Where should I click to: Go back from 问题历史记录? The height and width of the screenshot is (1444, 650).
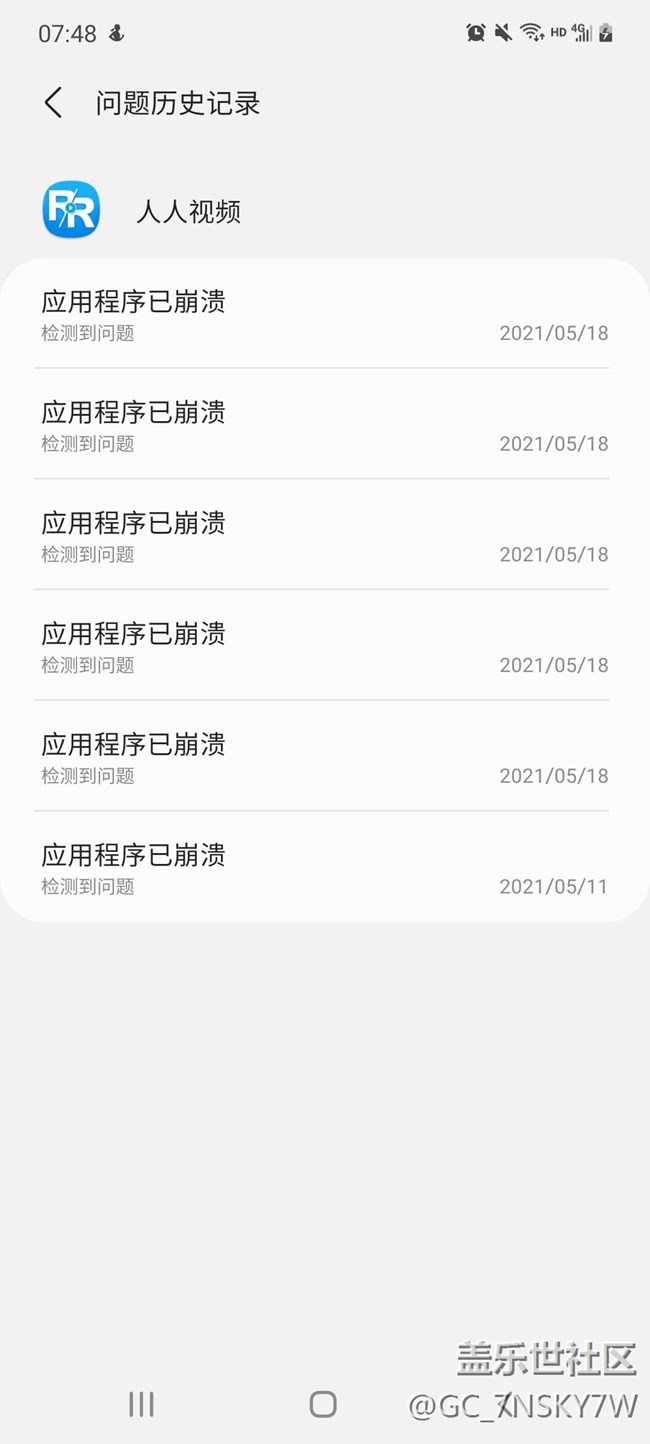(x=53, y=103)
